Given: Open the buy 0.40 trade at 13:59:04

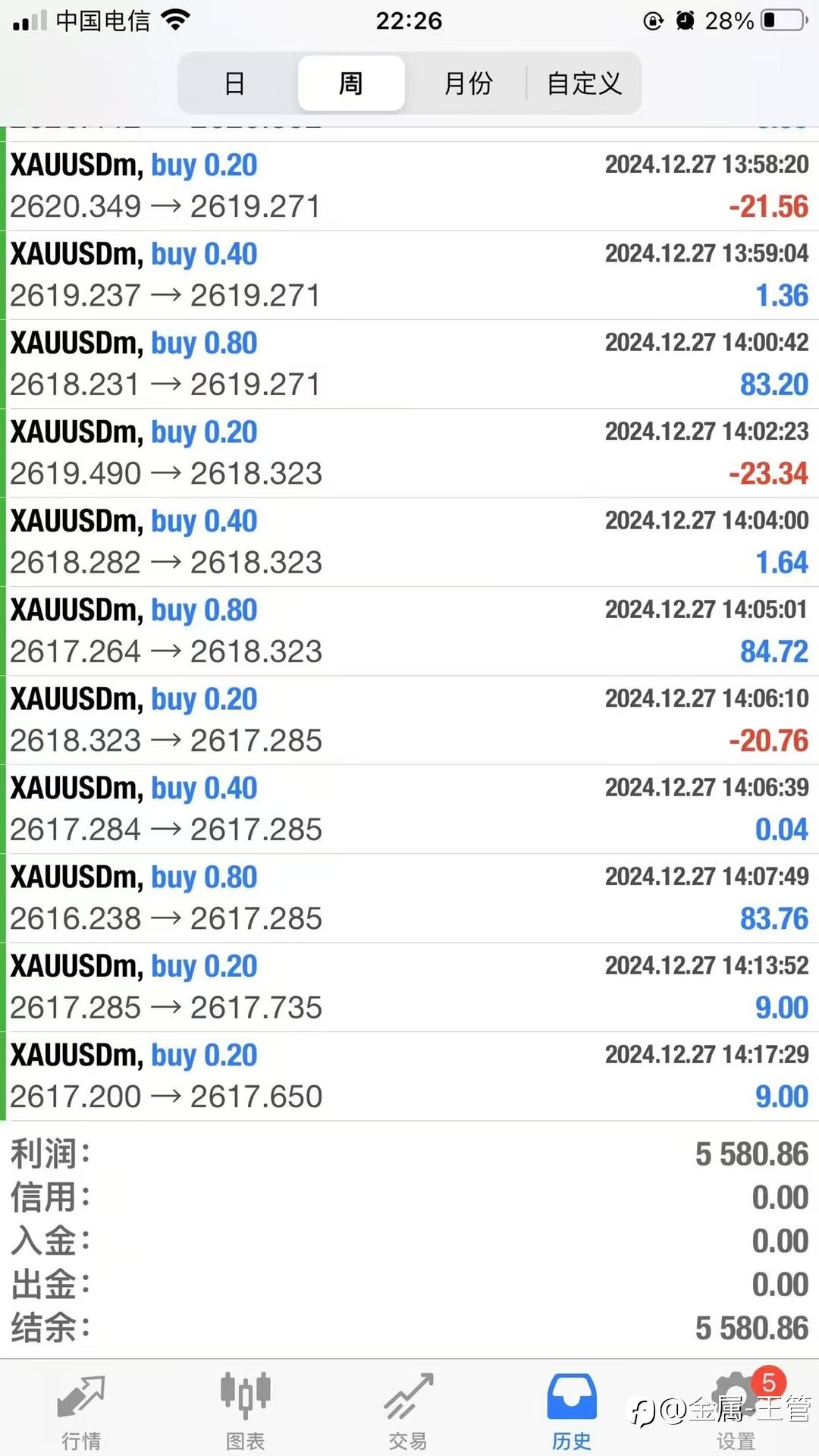Looking at the screenshot, I should point(409,275).
